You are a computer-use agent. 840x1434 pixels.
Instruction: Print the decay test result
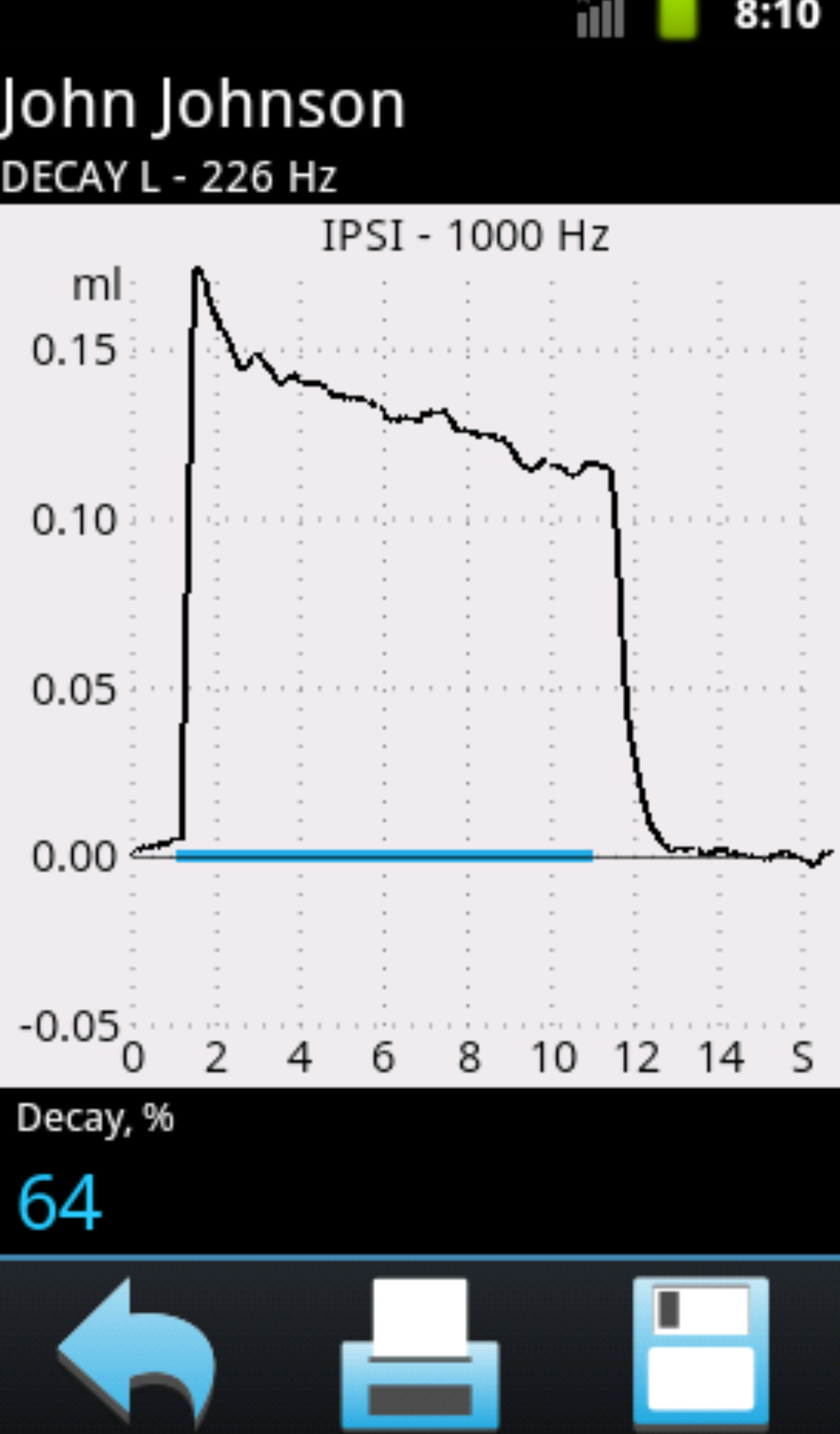(x=419, y=1353)
